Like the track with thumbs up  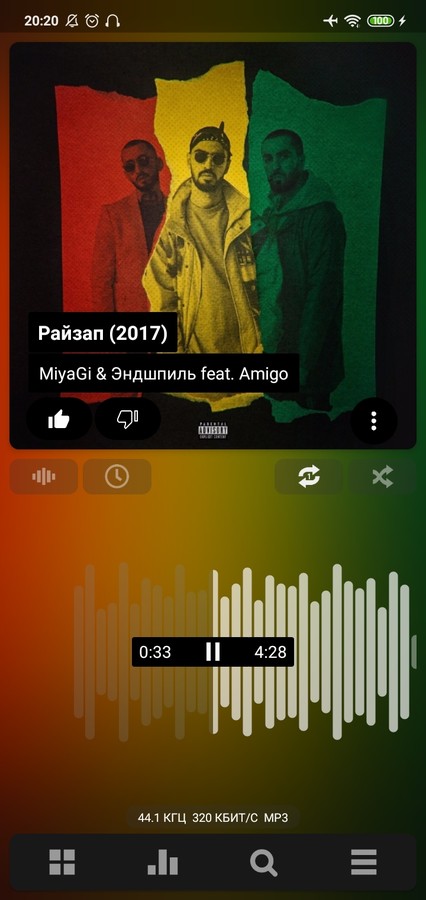point(59,420)
